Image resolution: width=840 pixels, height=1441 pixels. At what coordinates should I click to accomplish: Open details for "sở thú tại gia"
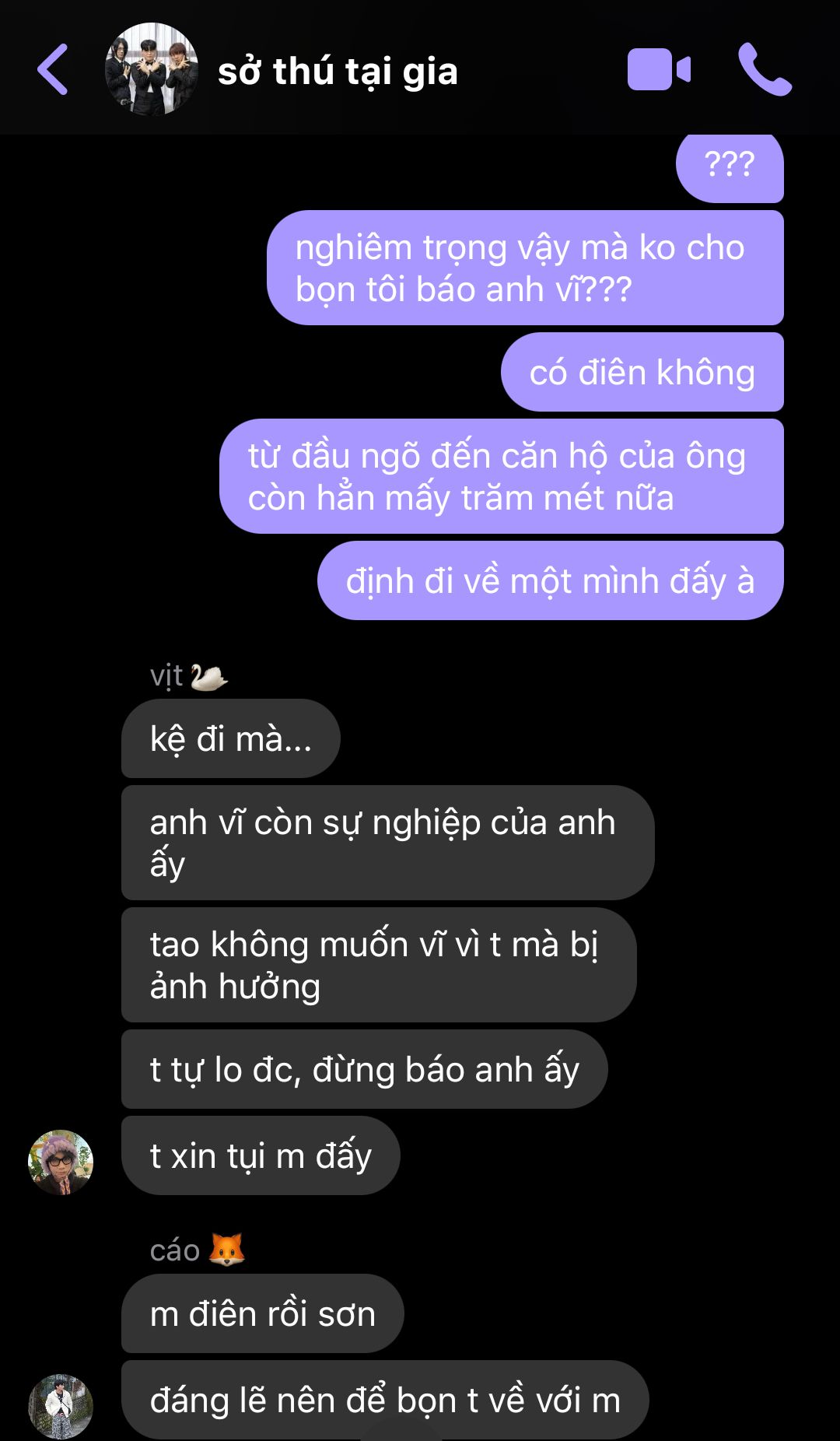click(x=338, y=72)
